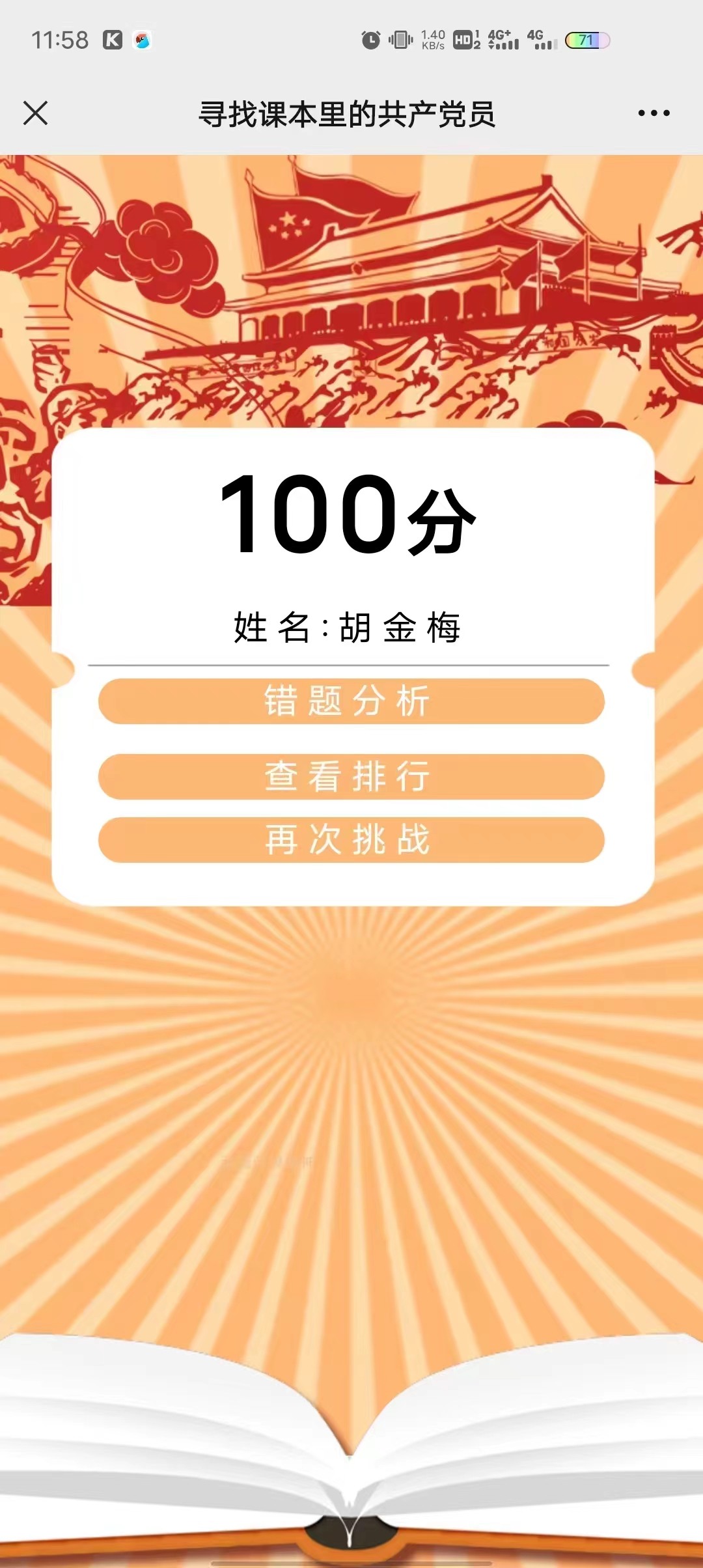The height and width of the screenshot is (1568, 703).
Task: View the 查看排行 ranking list
Action: click(x=351, y=776)
